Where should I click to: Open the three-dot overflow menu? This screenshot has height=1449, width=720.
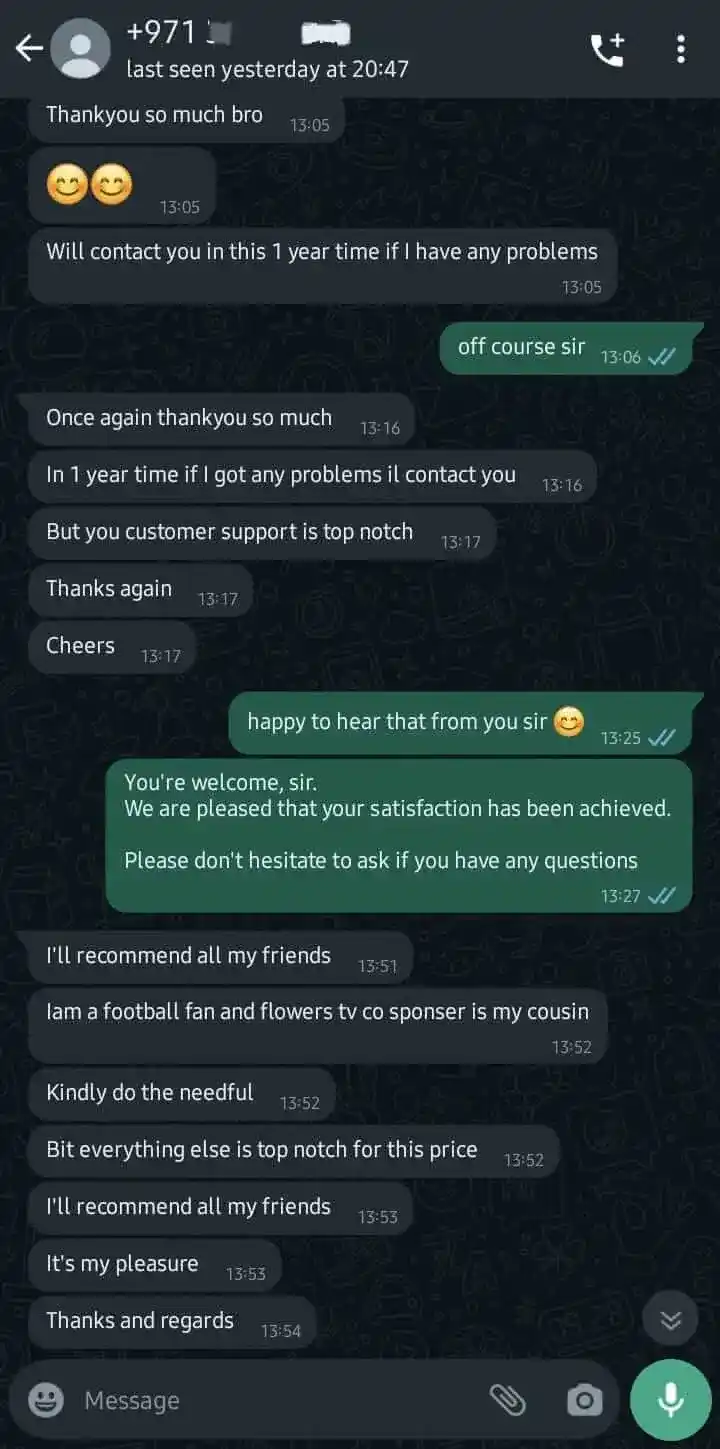pos(681,49)
